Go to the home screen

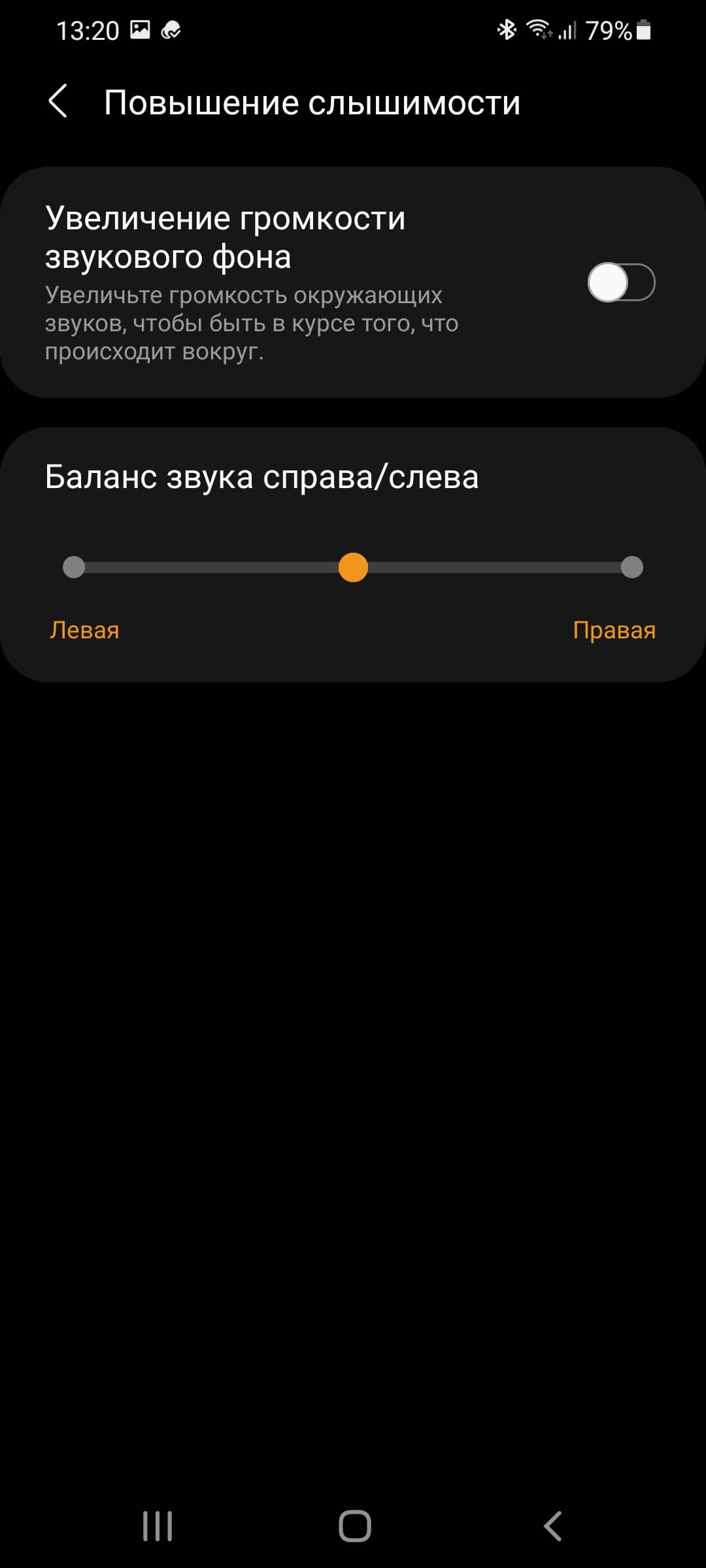tap(355, 1526)
